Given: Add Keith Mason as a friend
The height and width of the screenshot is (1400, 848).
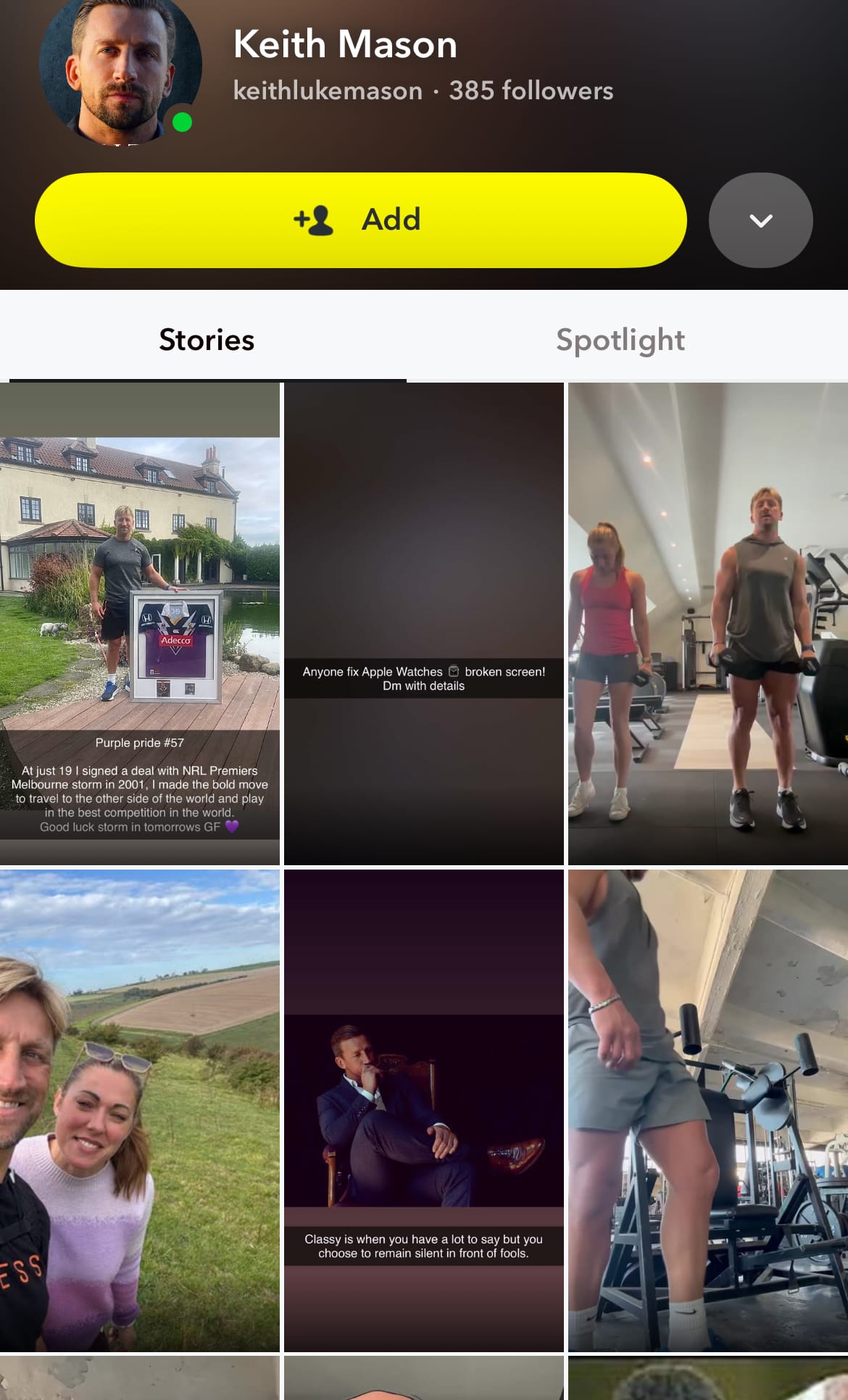Looking at the screenshot, I should [360, 220].
